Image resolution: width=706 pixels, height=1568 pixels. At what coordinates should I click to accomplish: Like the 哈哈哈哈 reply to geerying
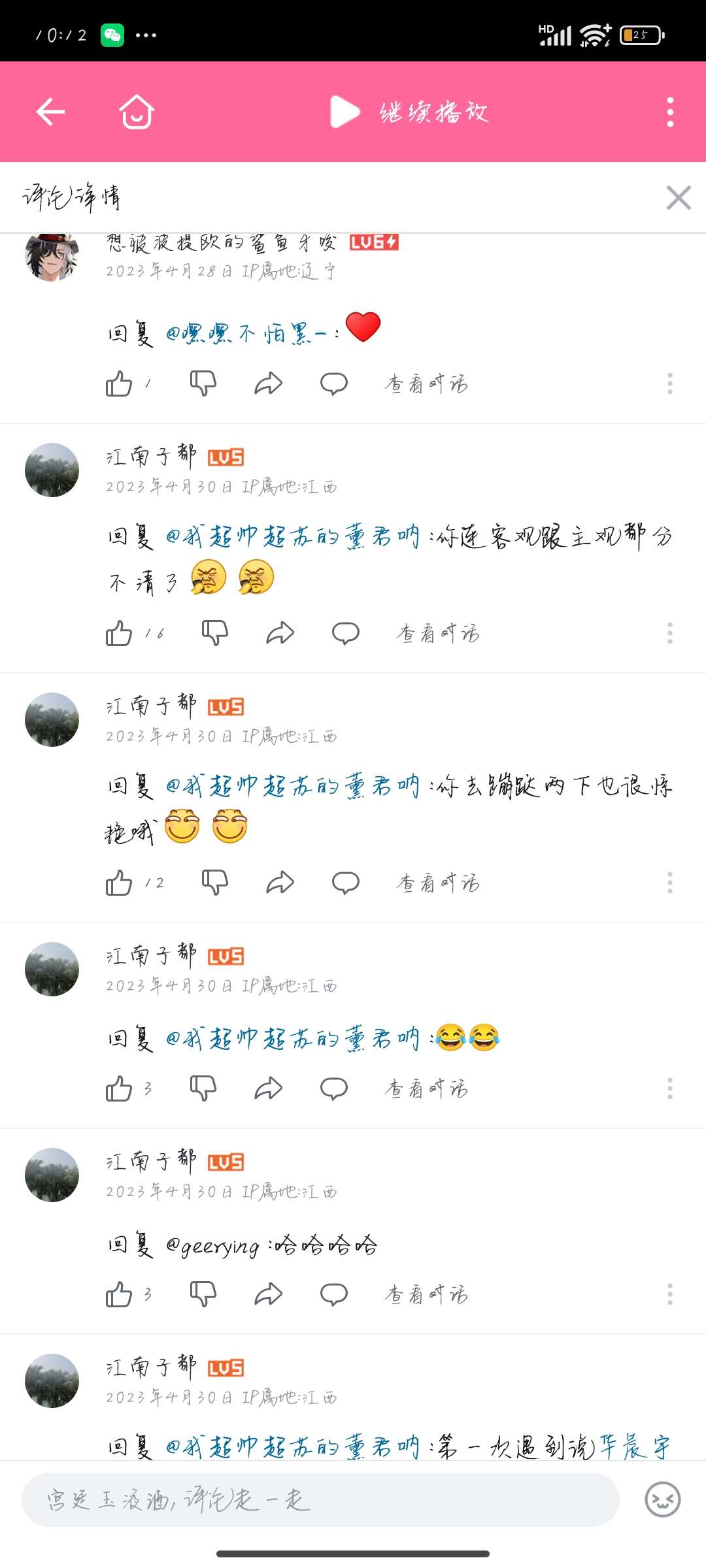(x=119, y=1294)
